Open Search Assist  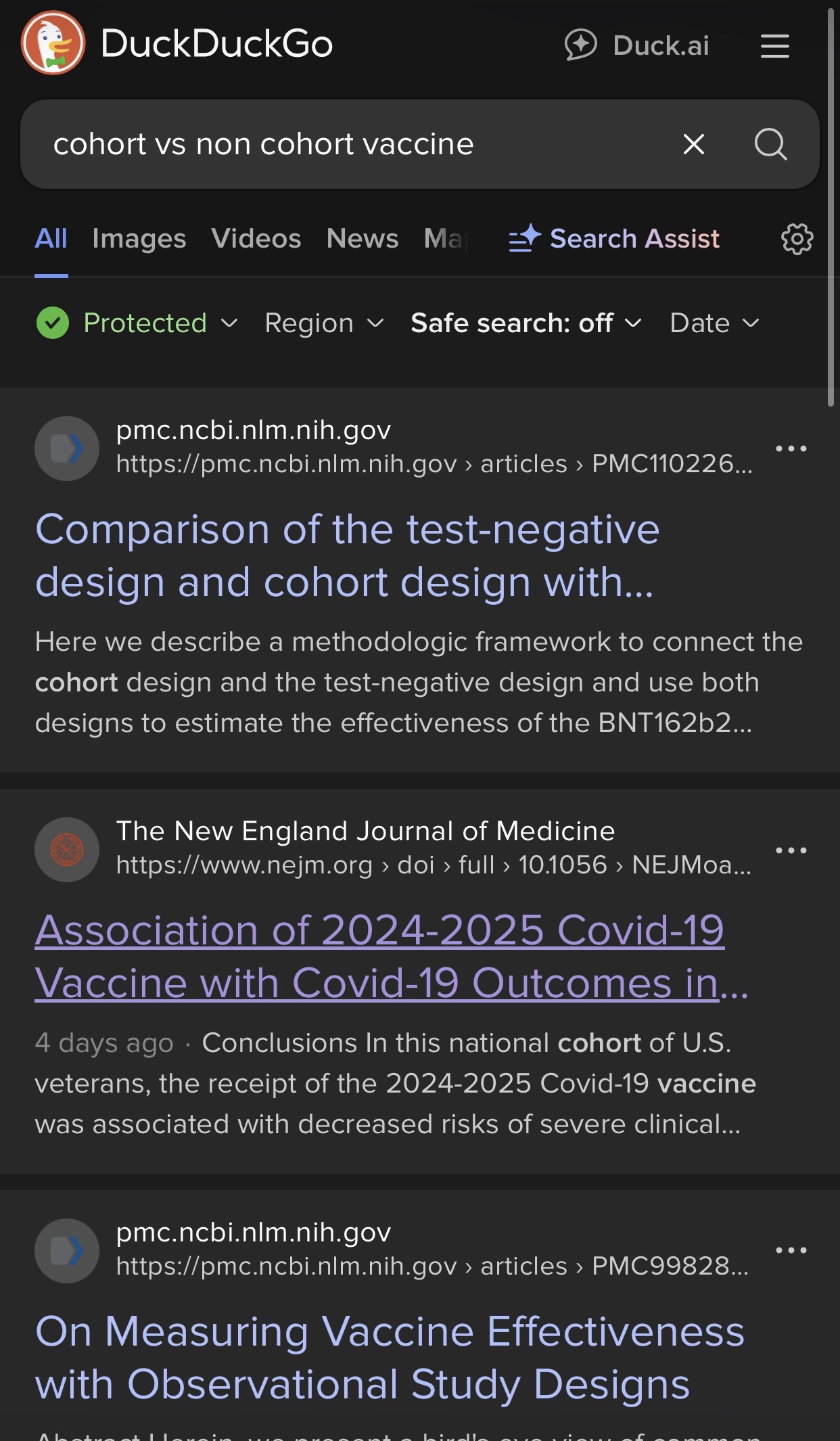click(x=614, y=239)
